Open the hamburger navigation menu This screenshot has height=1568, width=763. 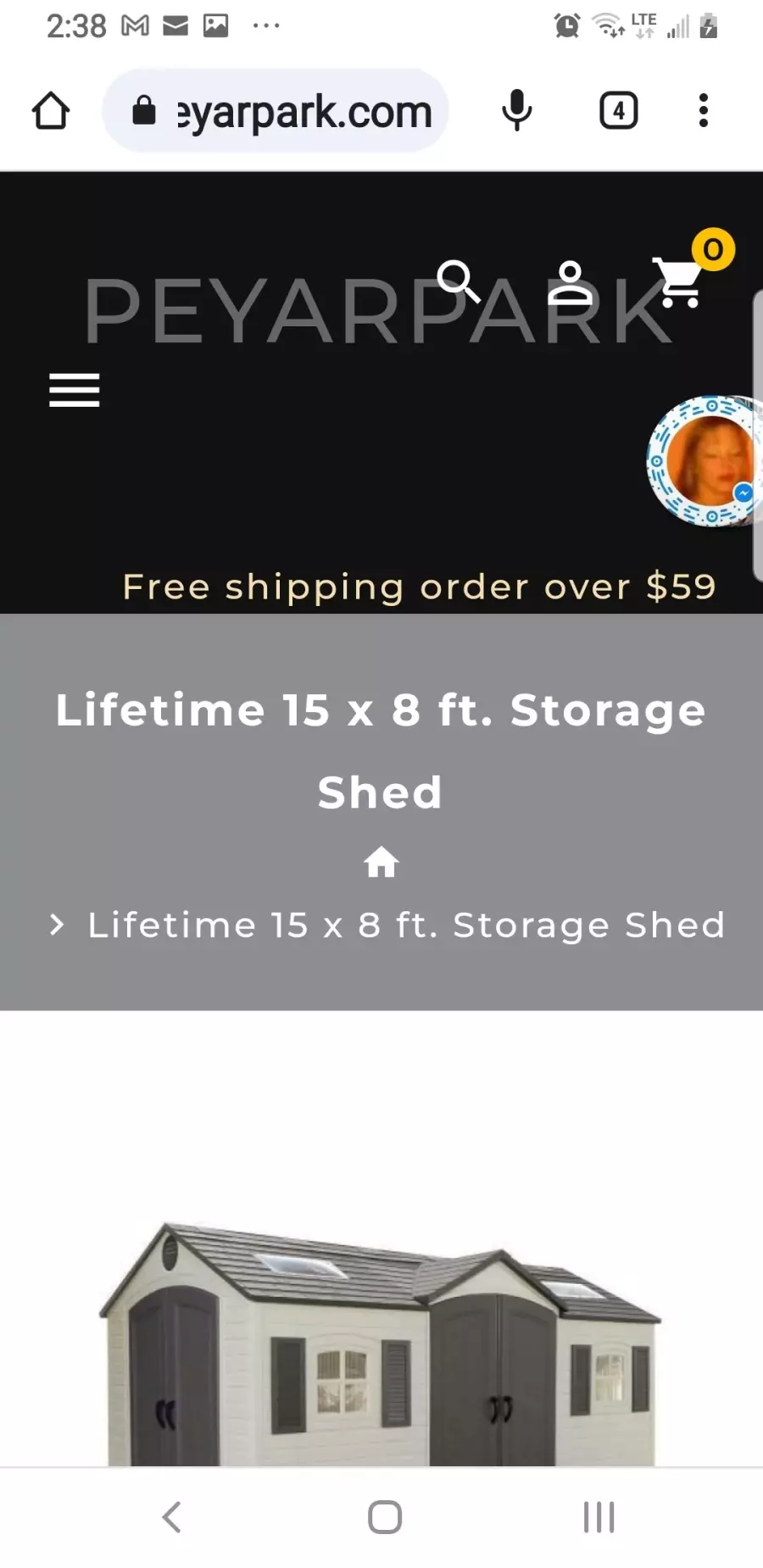(x=75, y=390)
